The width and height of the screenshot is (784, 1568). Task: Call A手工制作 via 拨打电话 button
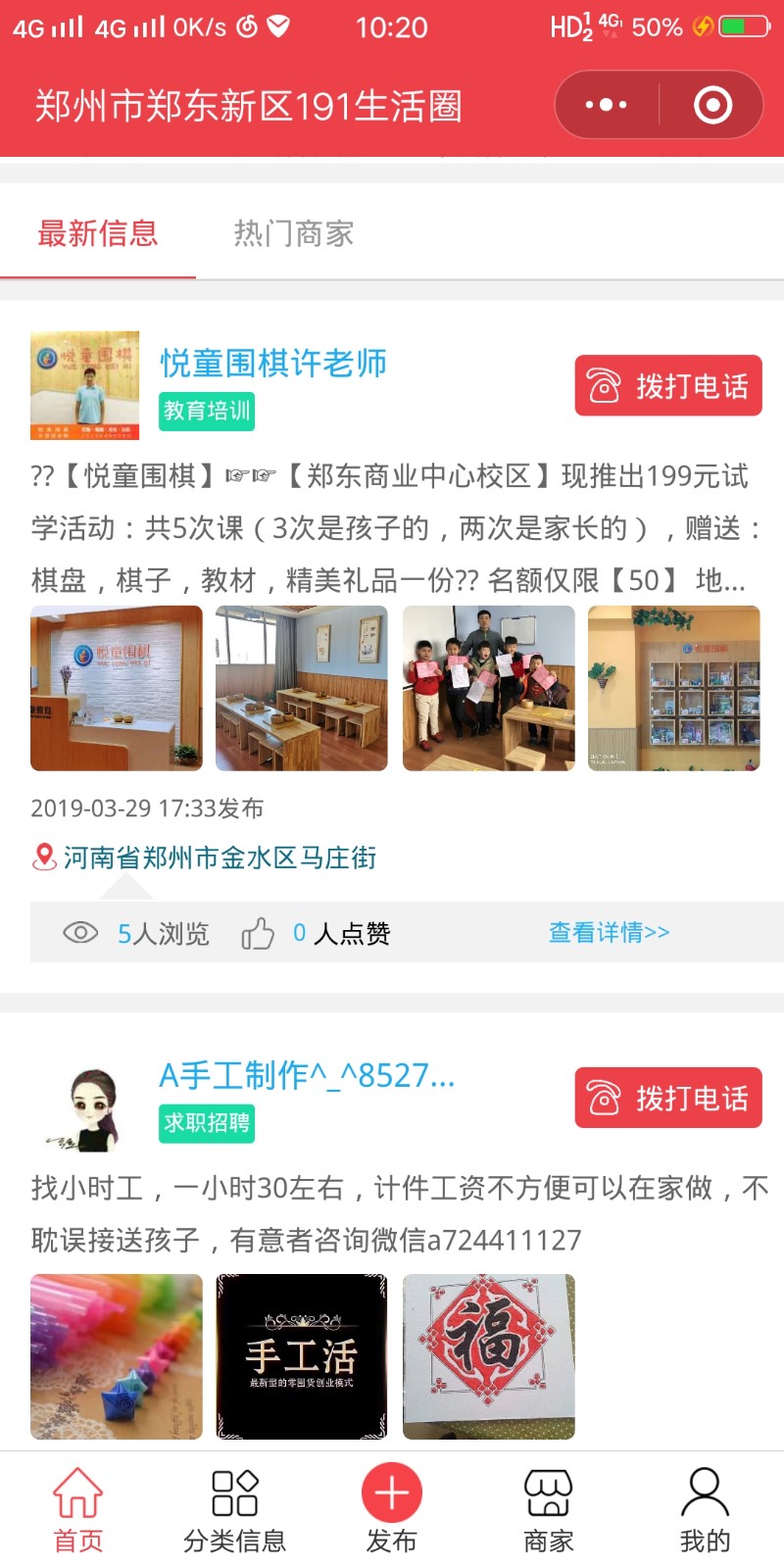[x=667, y=1098]
